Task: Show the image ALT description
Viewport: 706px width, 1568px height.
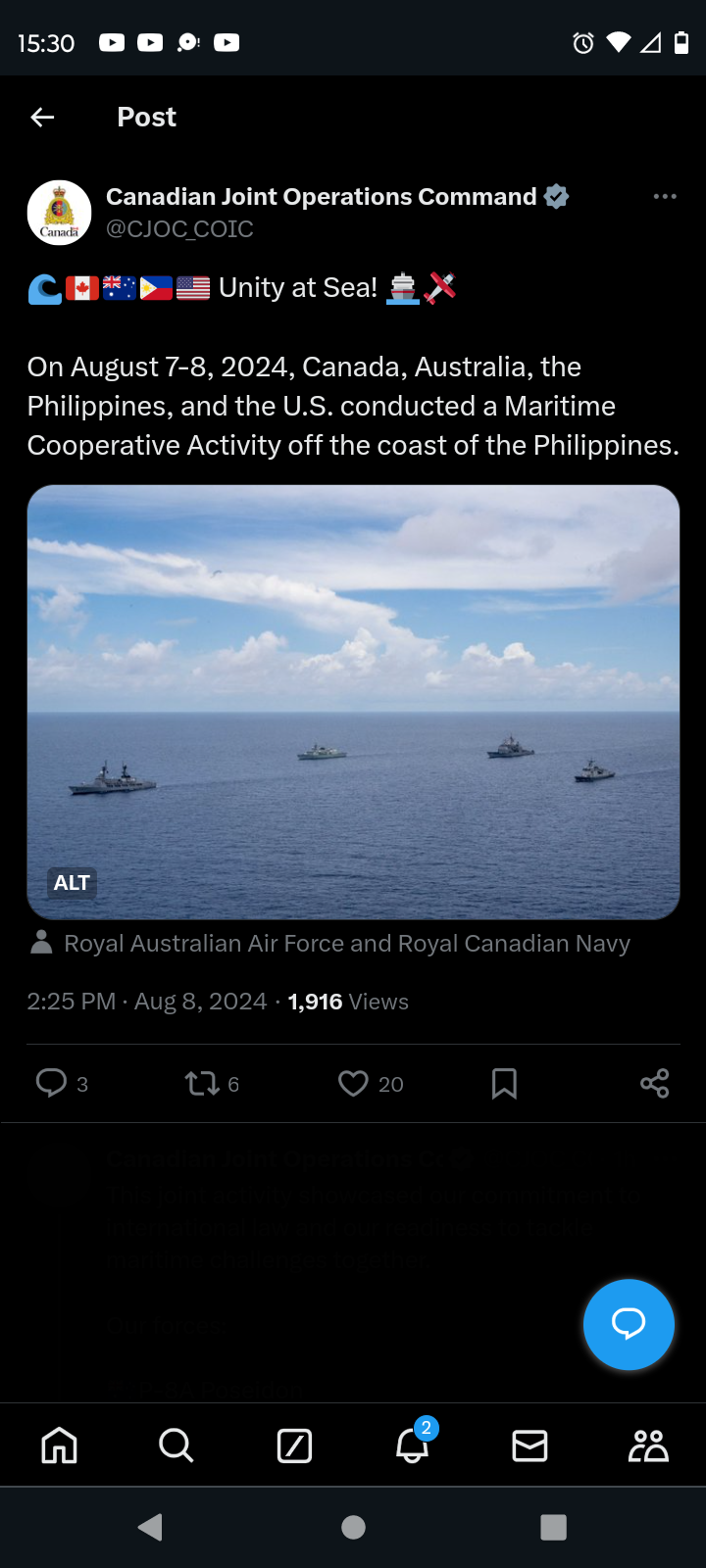Action: 72,883
